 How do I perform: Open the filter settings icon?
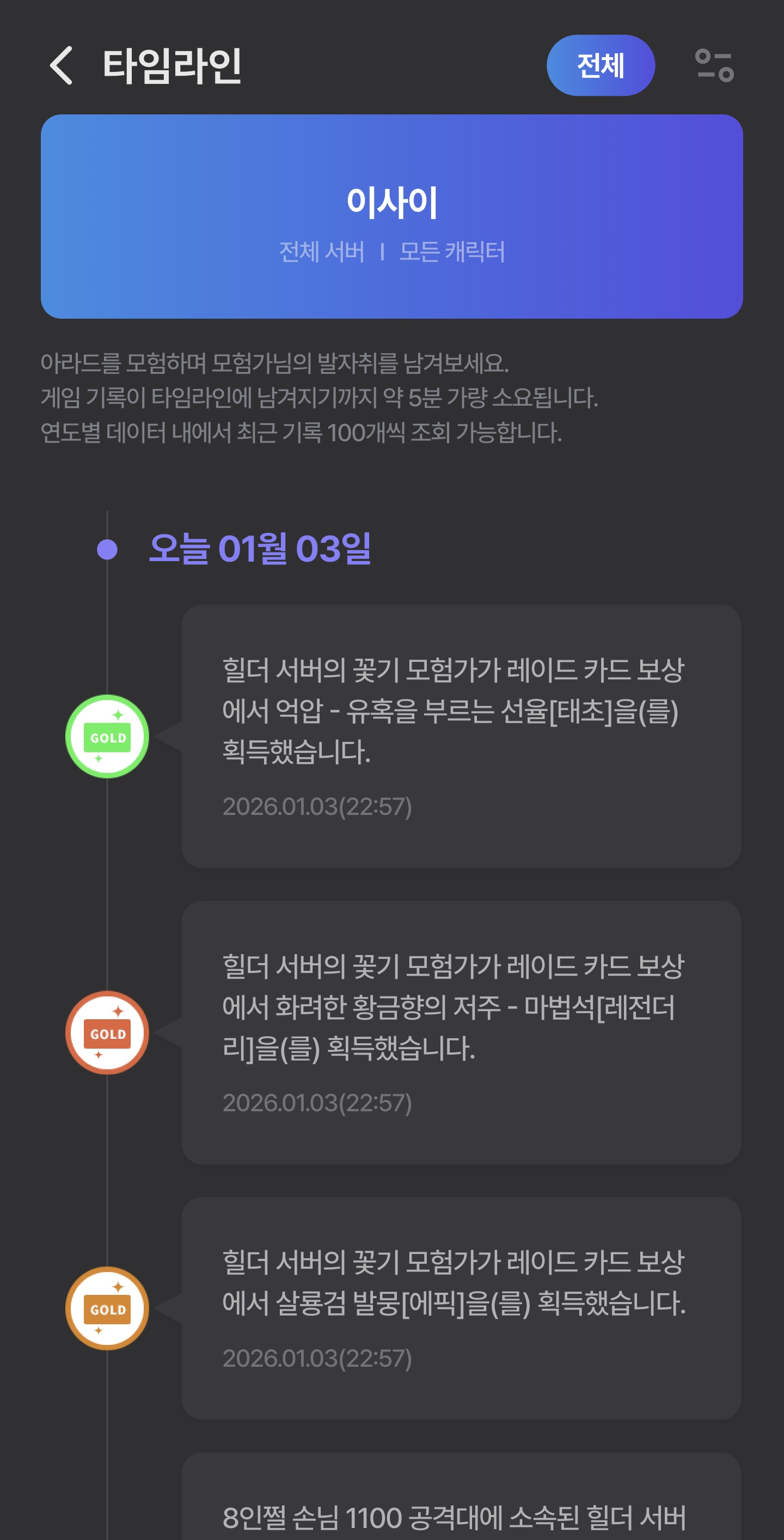(714, 65)
